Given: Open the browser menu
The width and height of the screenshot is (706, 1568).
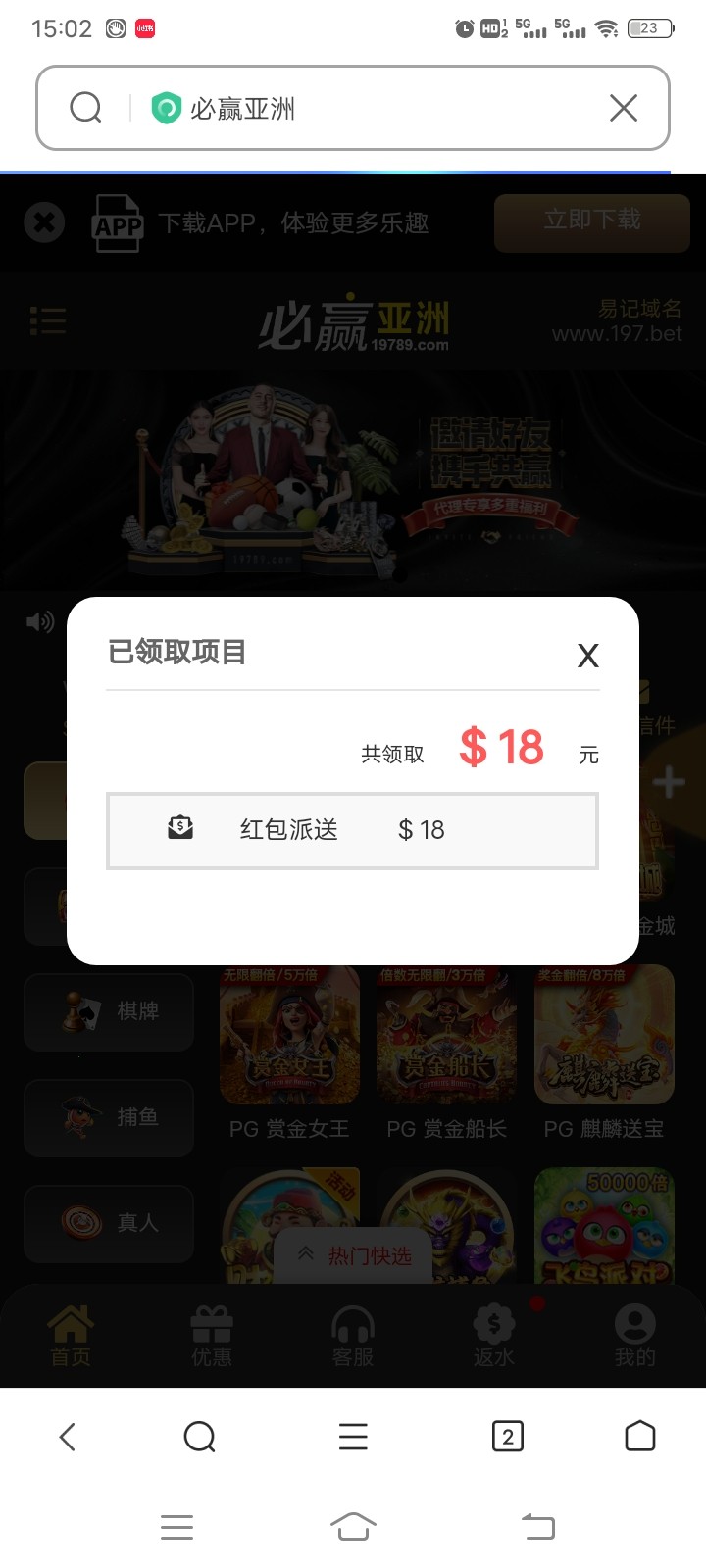Looking at the screenshot, I should coord(353,1437).
